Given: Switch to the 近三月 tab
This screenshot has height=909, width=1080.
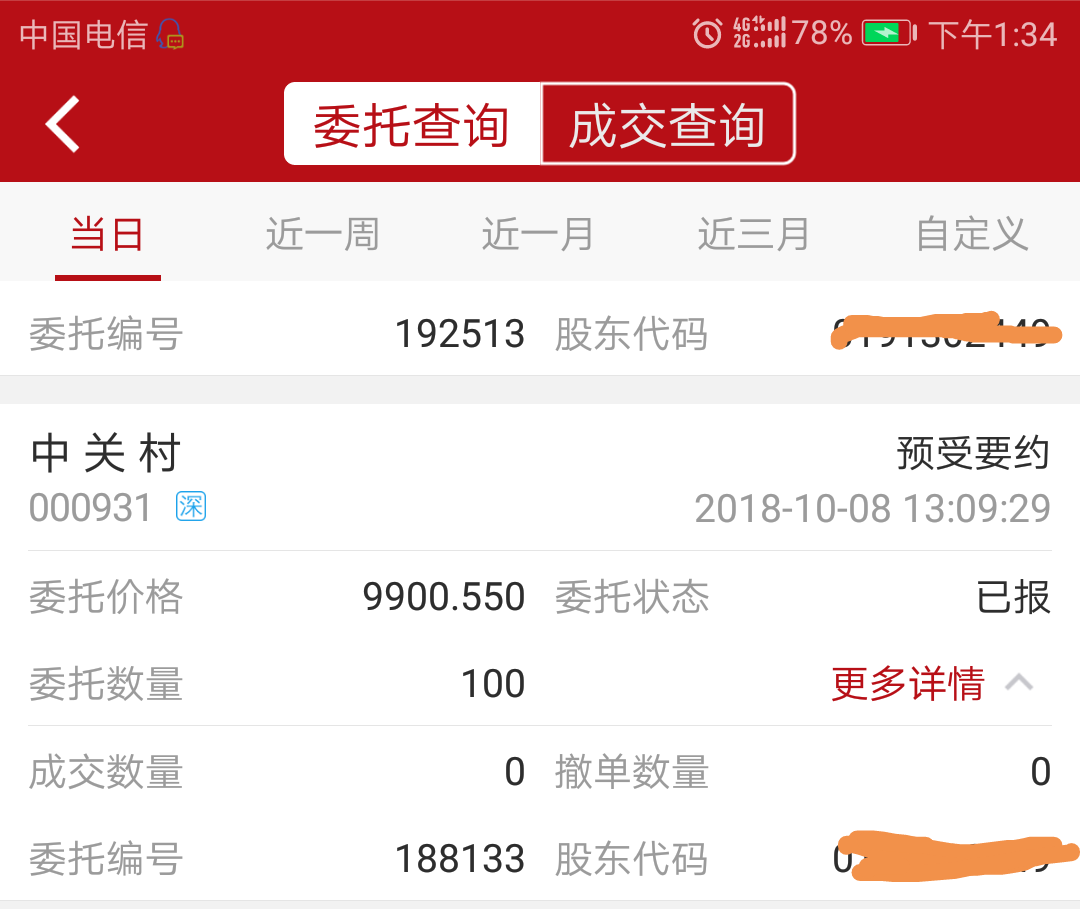Looking at the screenshot, I should 754,234.
